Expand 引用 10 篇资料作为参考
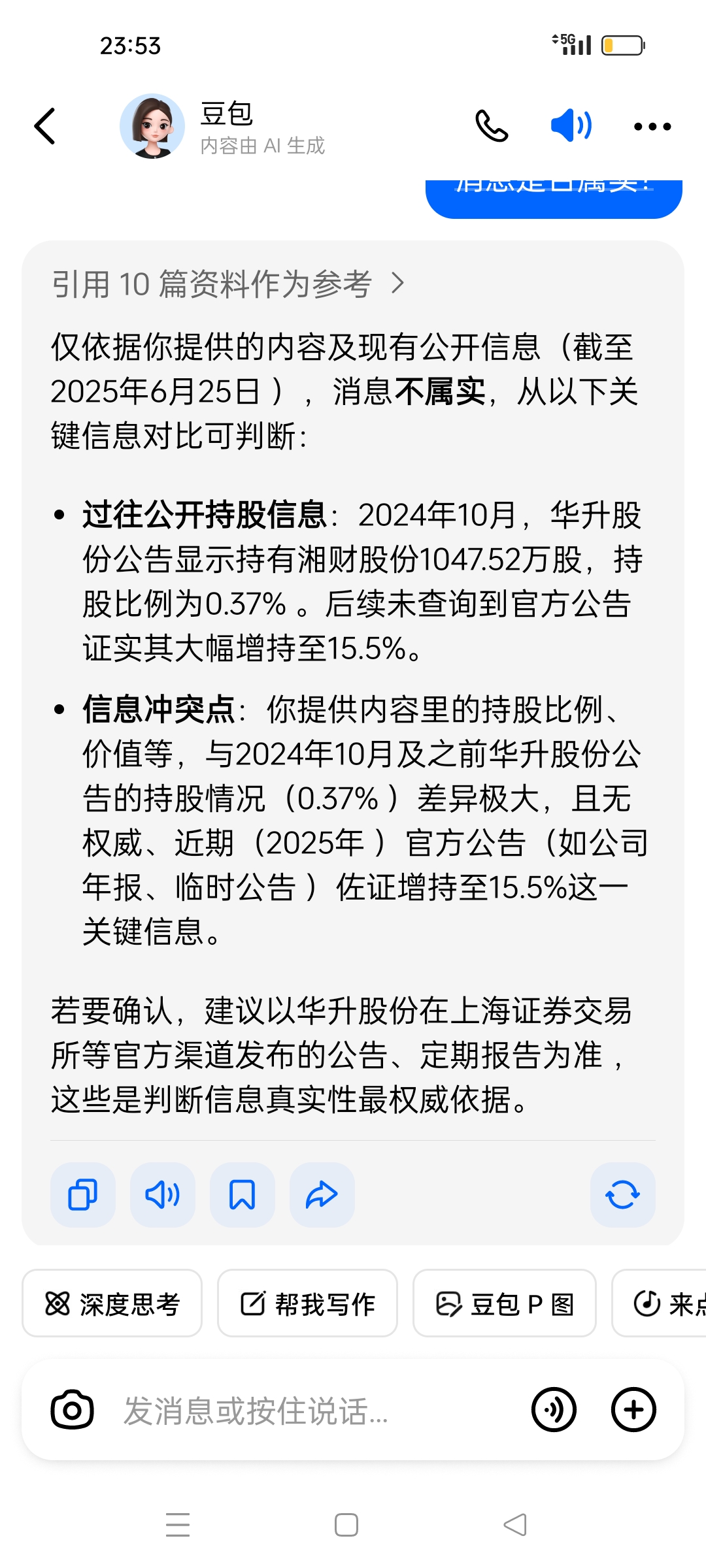The image size is (706, 1568). coord(228,284)
